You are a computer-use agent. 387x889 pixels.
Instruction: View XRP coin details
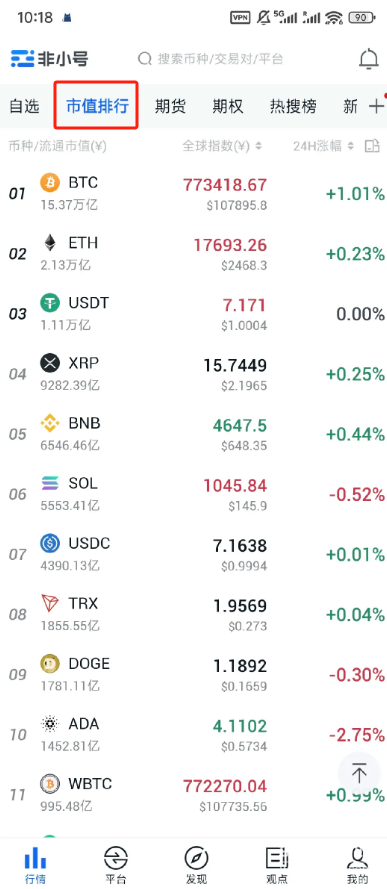pos(193,374)
